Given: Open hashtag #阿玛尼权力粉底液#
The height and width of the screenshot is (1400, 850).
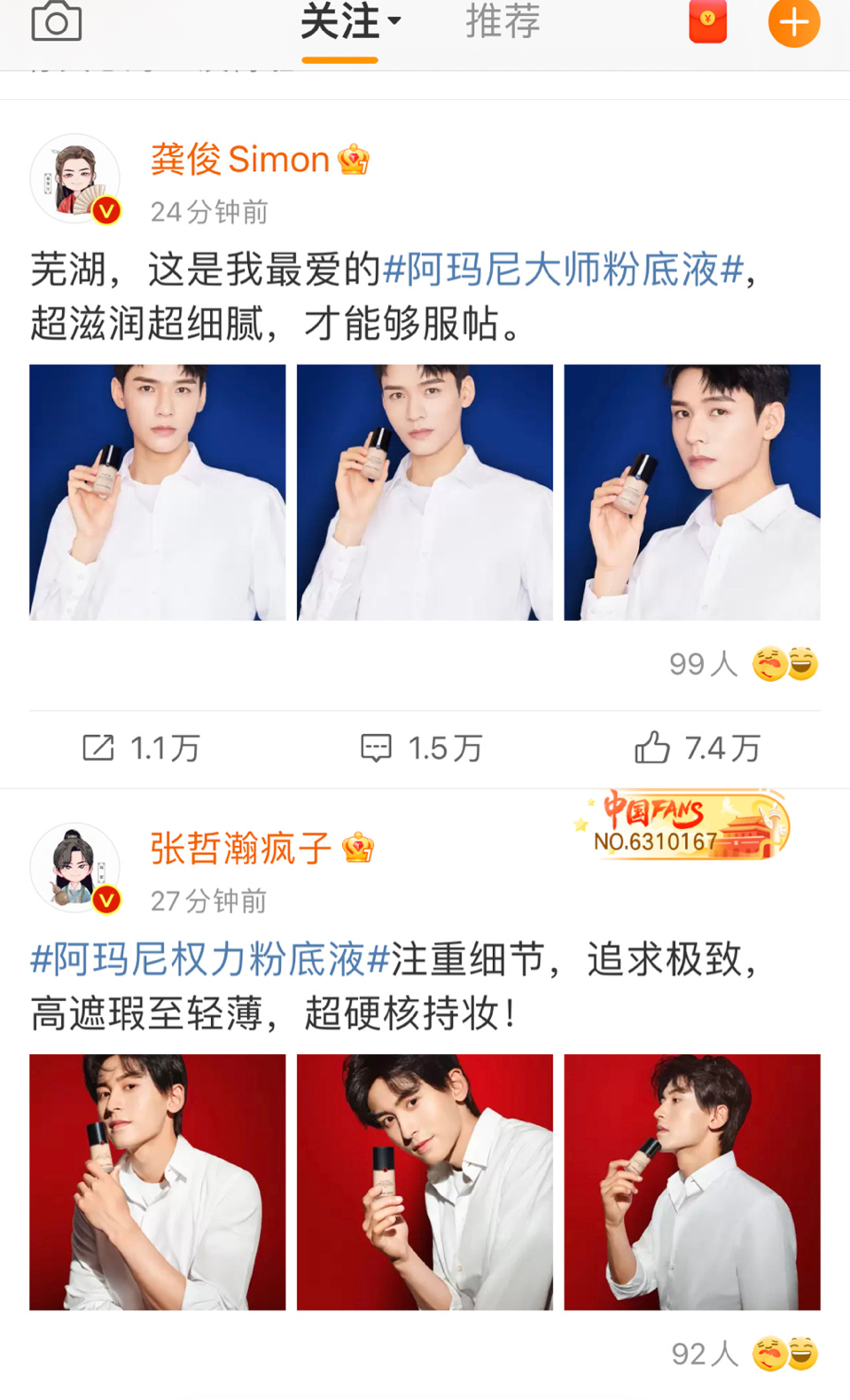Looking at the screenshot, I should [x=210, y=959].
